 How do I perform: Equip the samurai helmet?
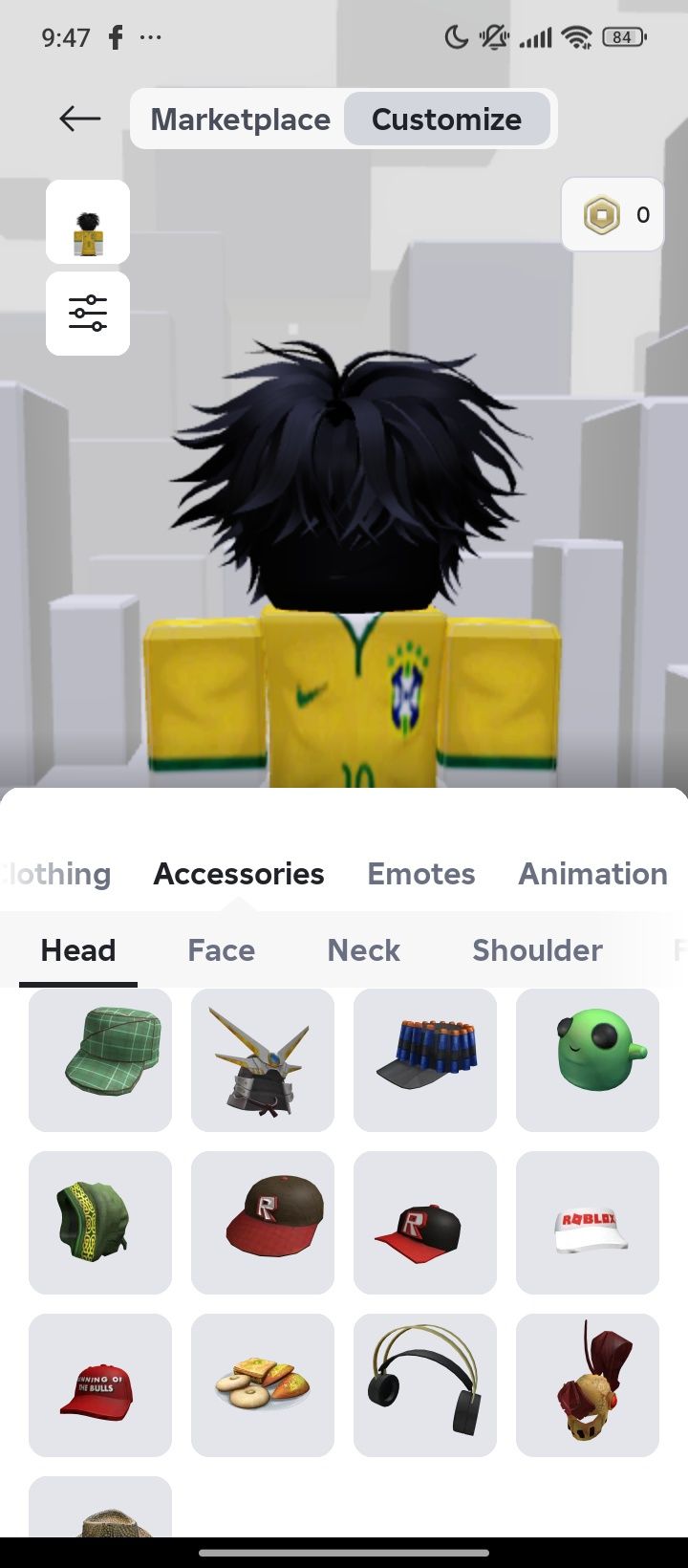[263, 1060]
